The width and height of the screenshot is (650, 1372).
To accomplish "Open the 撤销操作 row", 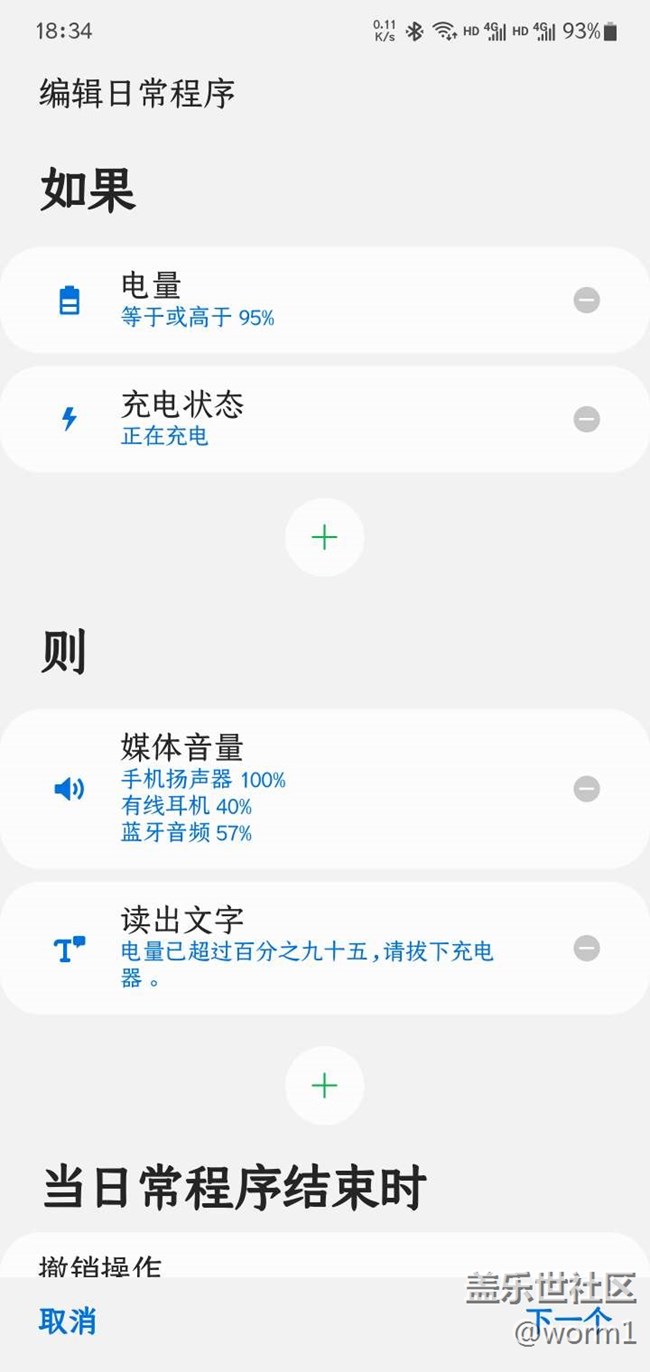I will tap(324, 1256).
